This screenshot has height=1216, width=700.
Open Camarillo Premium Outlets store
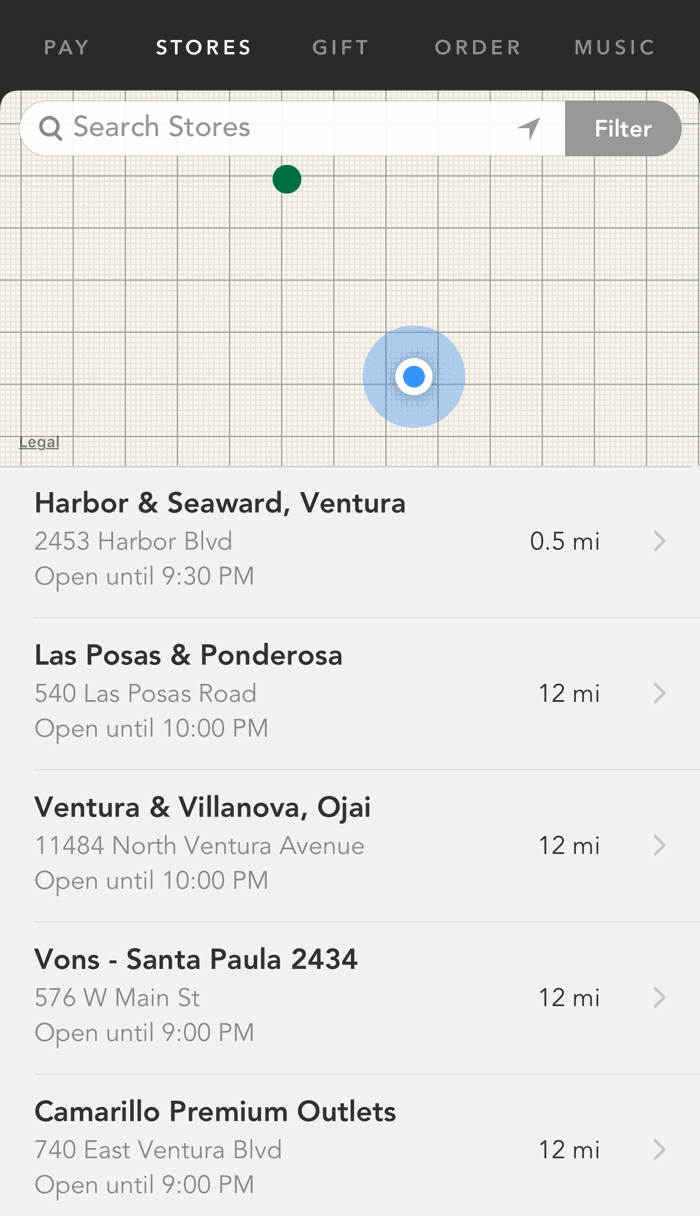point(350,1145)
